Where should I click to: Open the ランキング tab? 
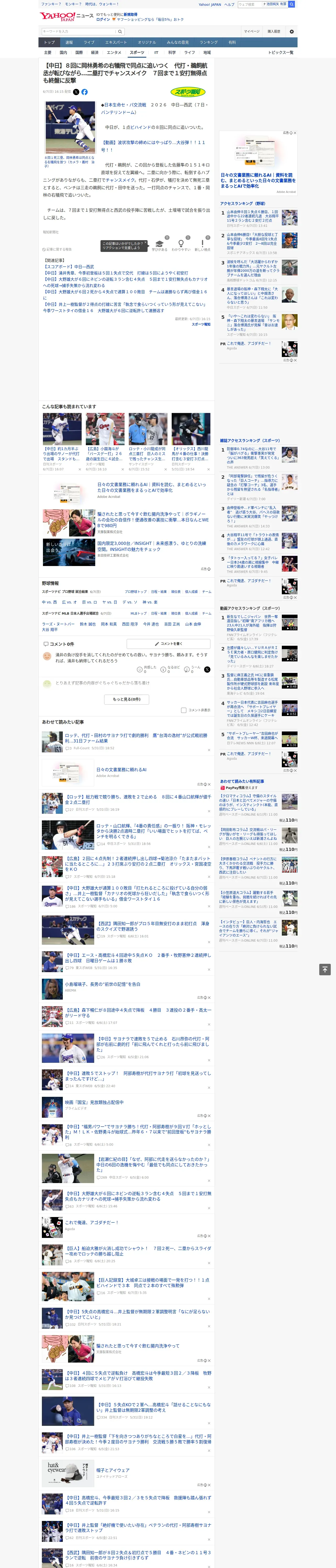(x=209, y=43)
